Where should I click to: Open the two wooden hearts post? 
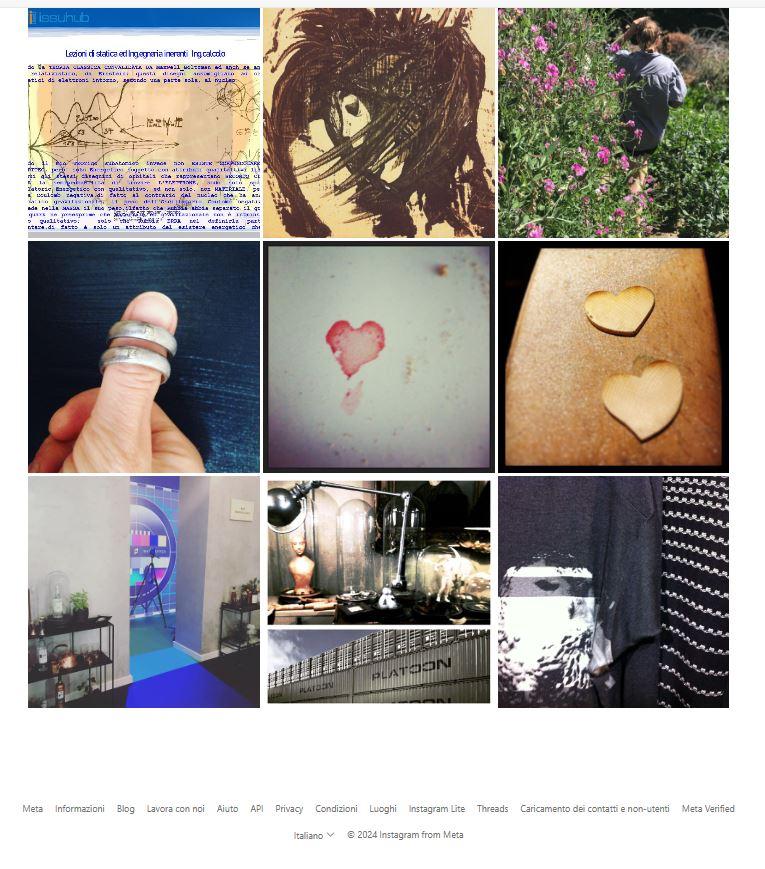pos(613,357)
